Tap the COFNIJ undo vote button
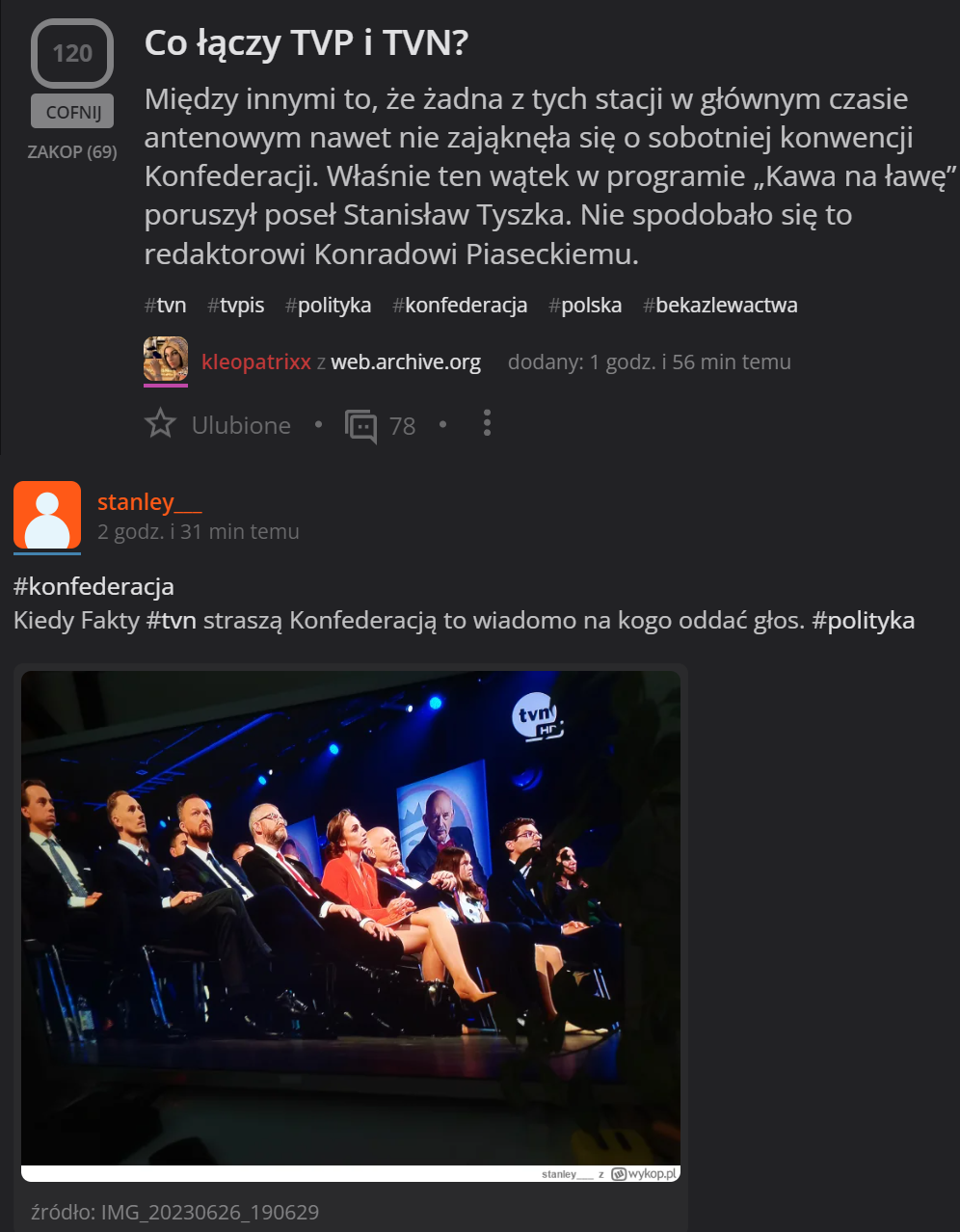 pyautogui.click(x=72, y=112)
